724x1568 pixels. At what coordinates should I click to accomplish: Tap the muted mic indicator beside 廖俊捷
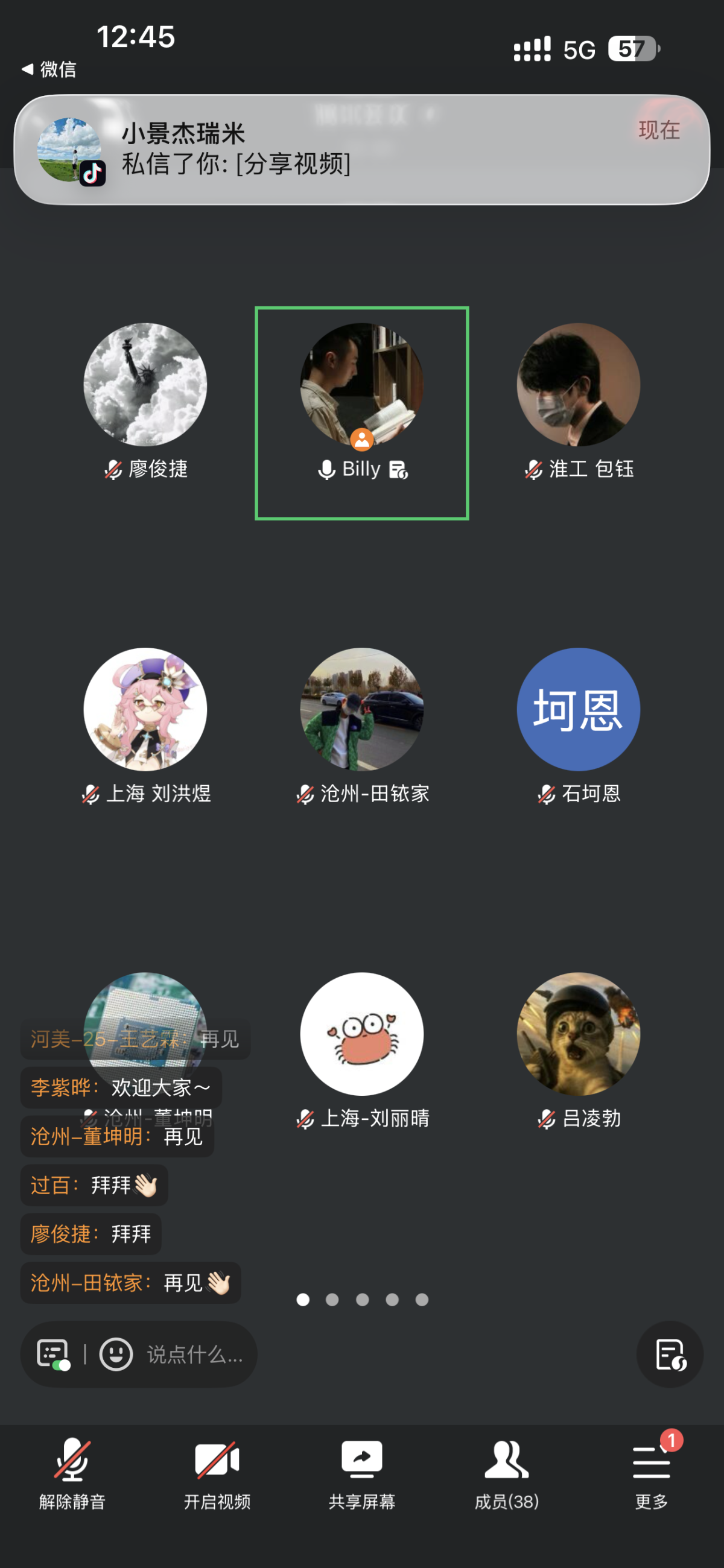[x=113, y=469]
